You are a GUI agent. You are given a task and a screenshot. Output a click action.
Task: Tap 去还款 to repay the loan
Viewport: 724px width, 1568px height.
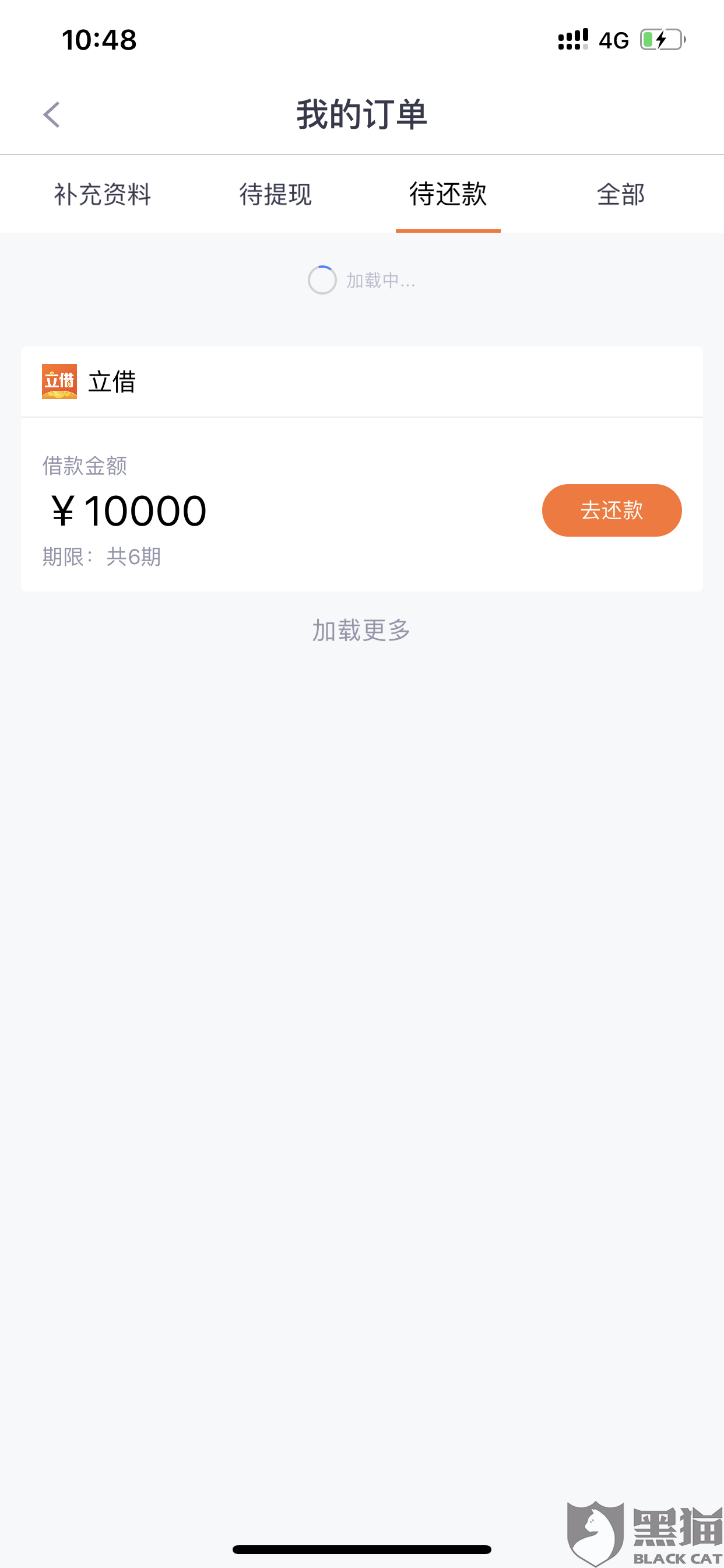[x=611, y=510]
